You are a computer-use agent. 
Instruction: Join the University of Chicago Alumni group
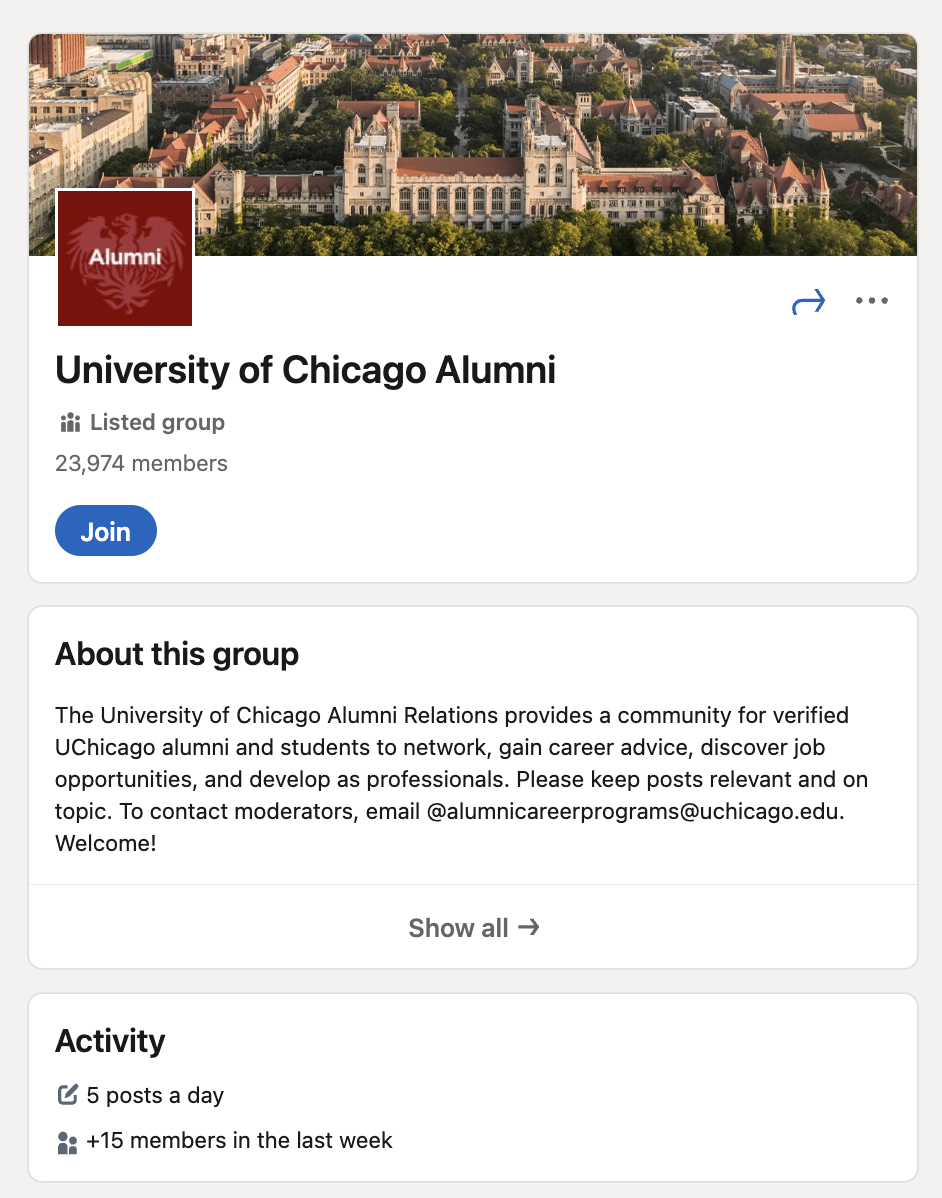pyautogui.click(x=106, y=531)
